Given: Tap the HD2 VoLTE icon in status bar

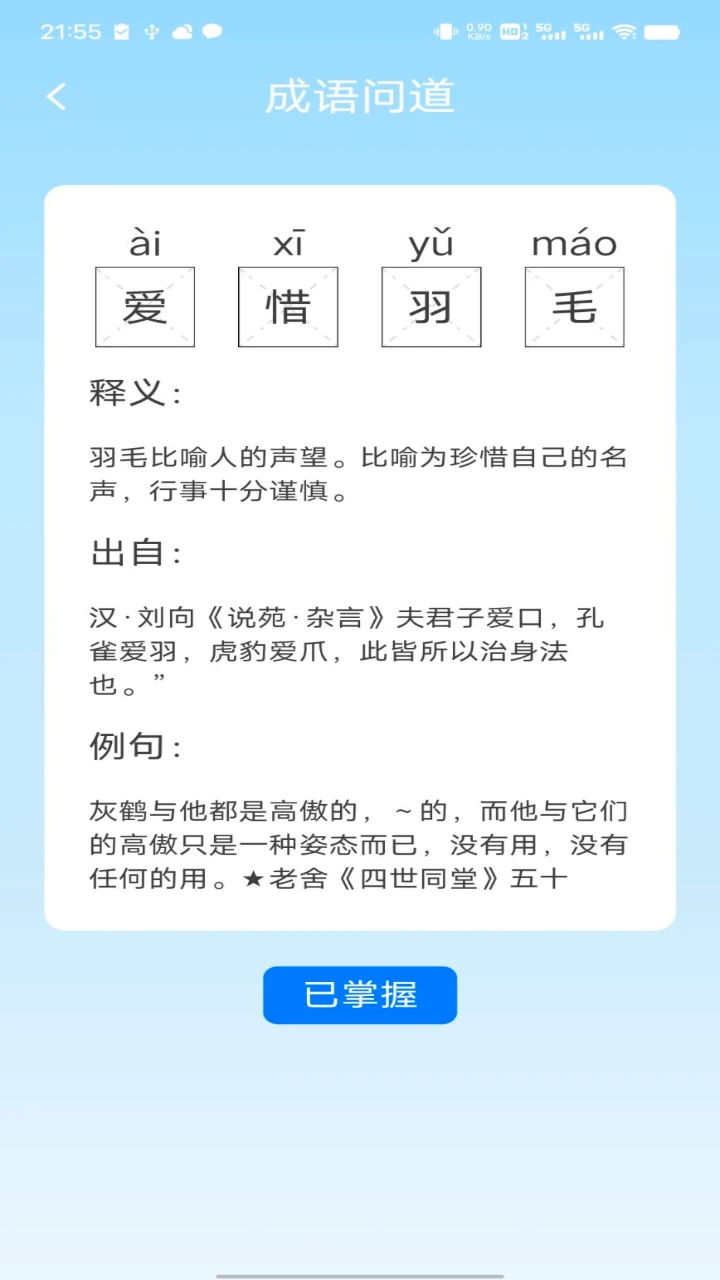Looking at the screenshot, I should tap(510, 31).
